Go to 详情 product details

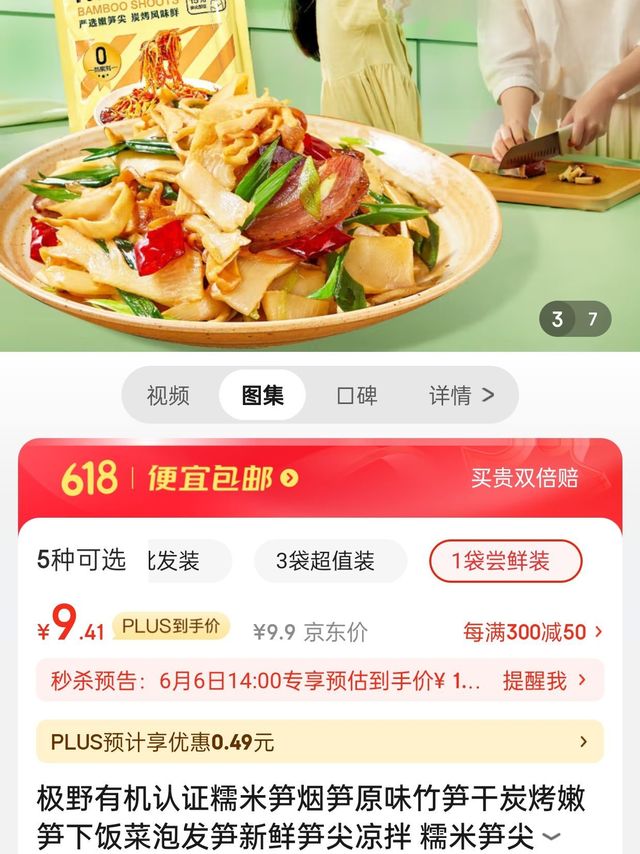(x=461, y=395)
